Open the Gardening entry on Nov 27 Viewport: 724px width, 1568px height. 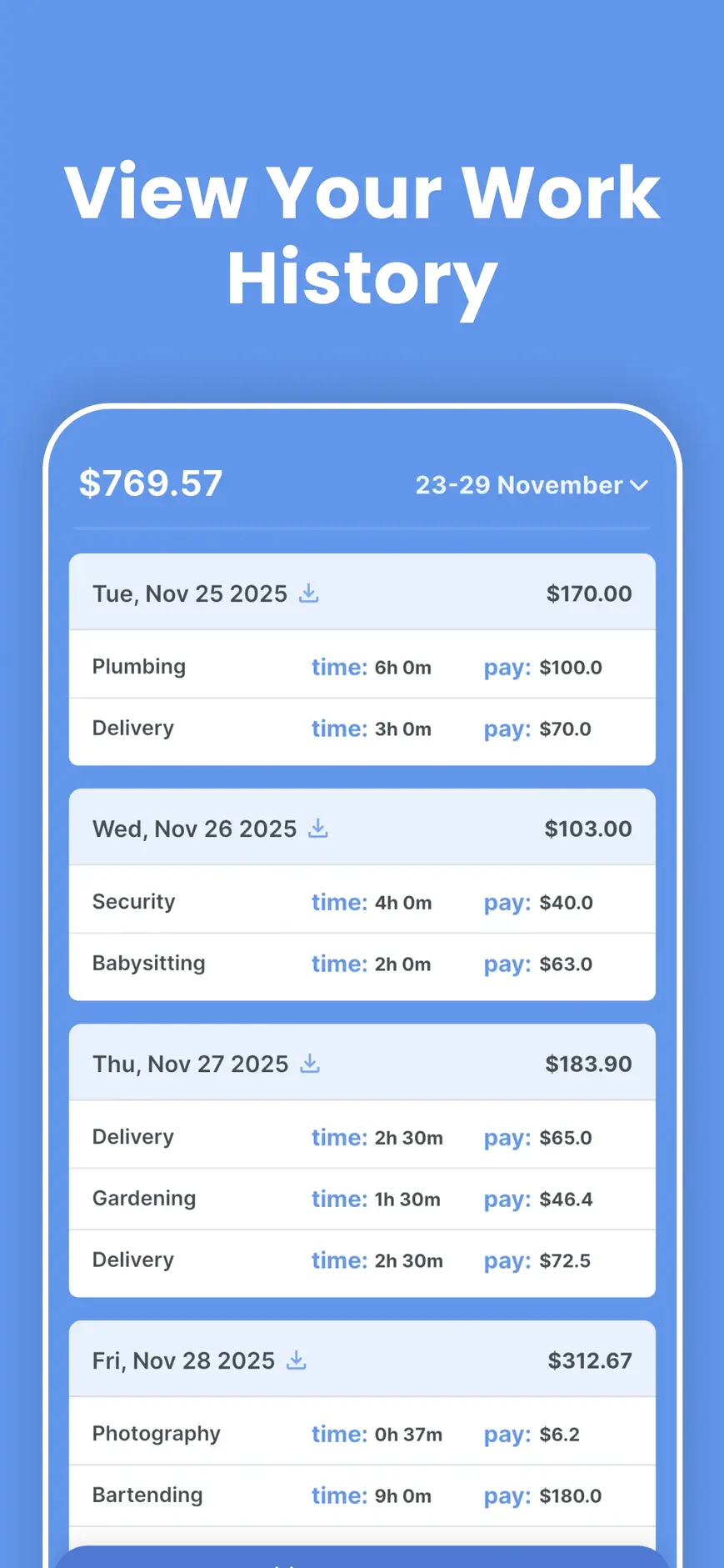coord(143,1198)
